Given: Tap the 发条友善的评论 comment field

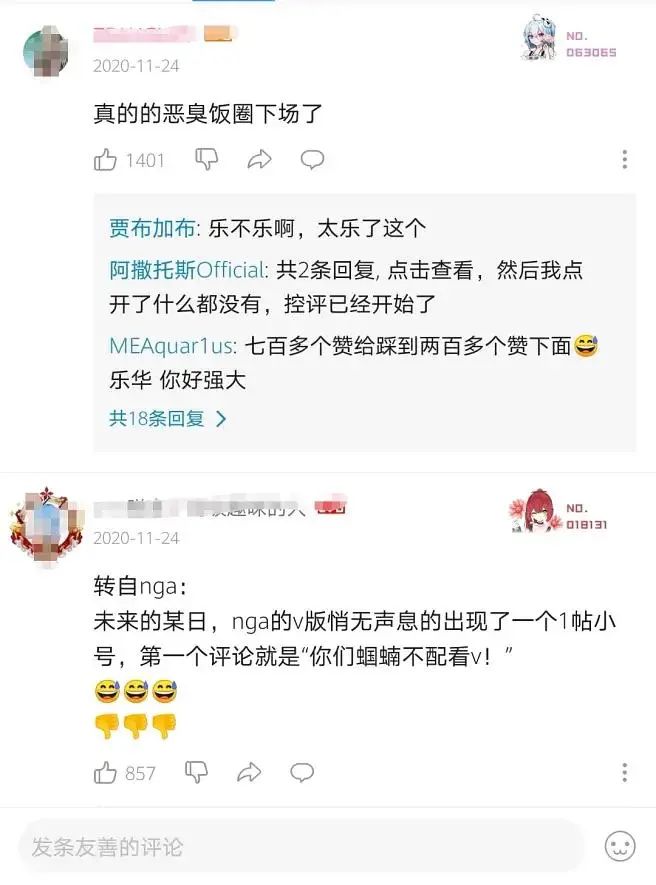Looking at the screenshot, I should tap(300, 847).
